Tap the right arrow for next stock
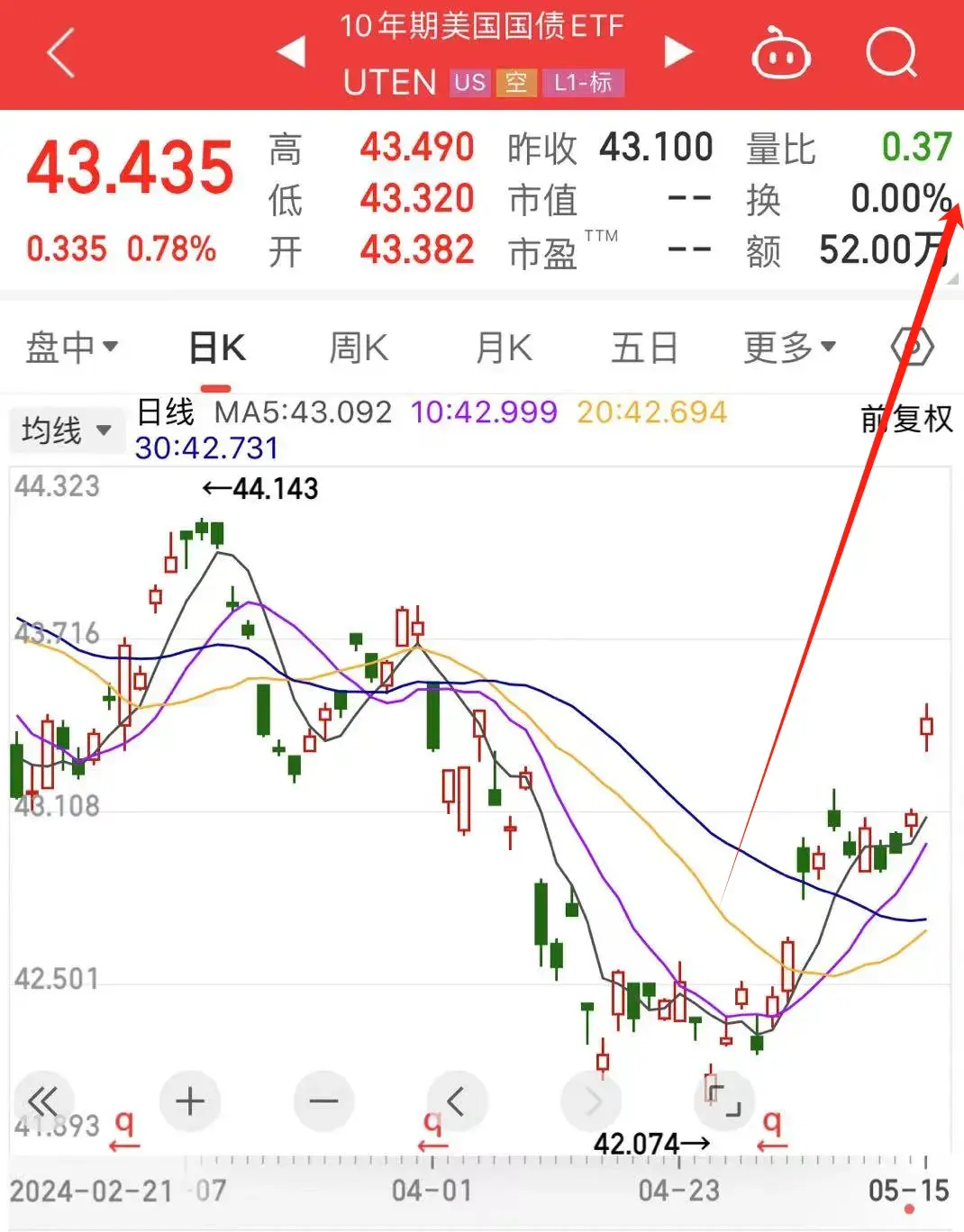Viewport: 964px width, 1232px height. tap(678, 52)
